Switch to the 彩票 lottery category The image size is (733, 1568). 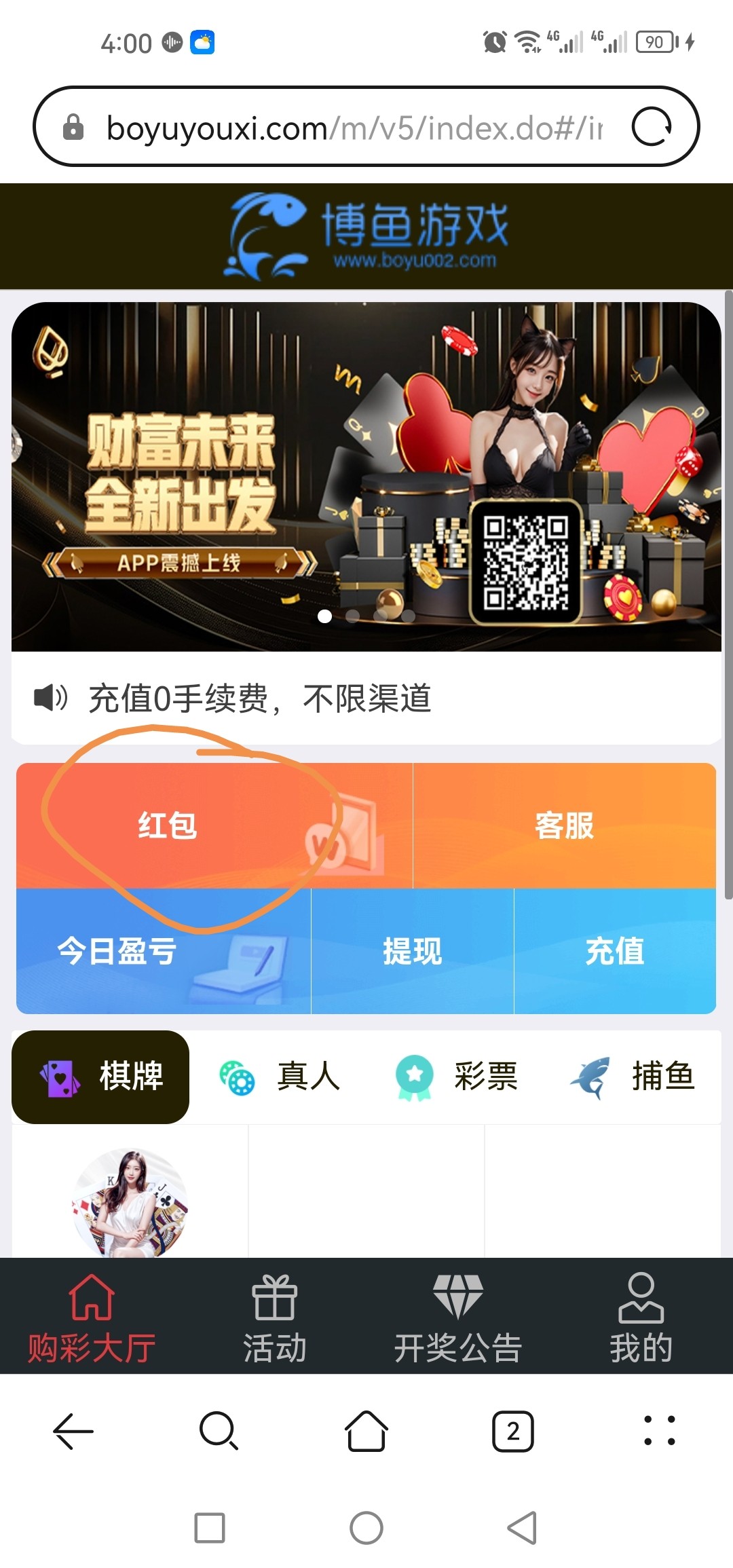click(x=456, y=1077)
